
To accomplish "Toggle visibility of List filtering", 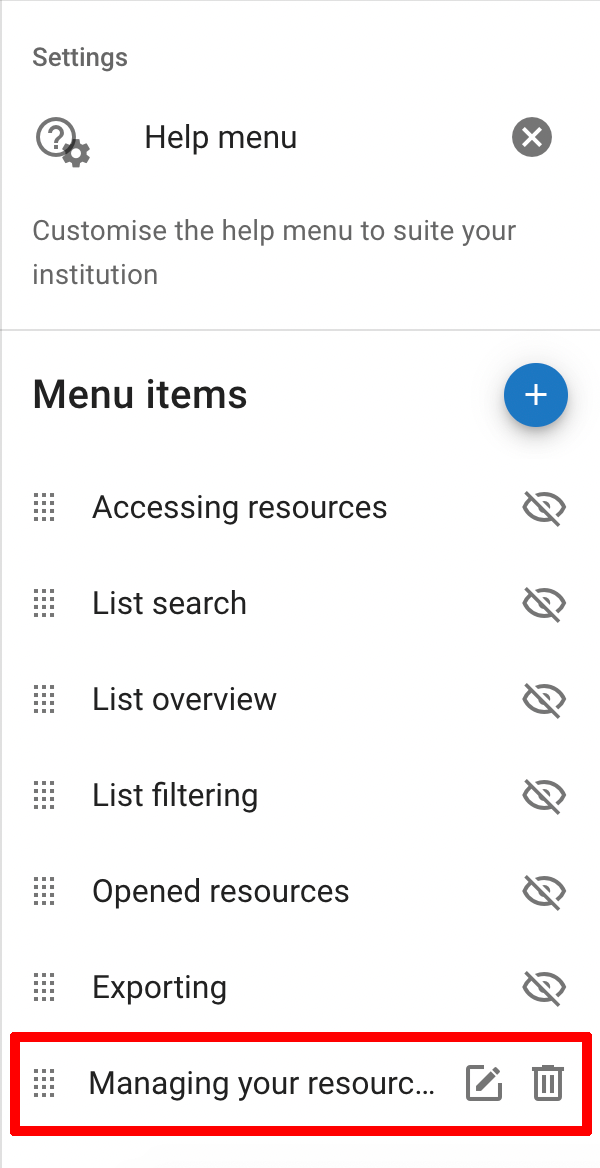I will point(544,796).
